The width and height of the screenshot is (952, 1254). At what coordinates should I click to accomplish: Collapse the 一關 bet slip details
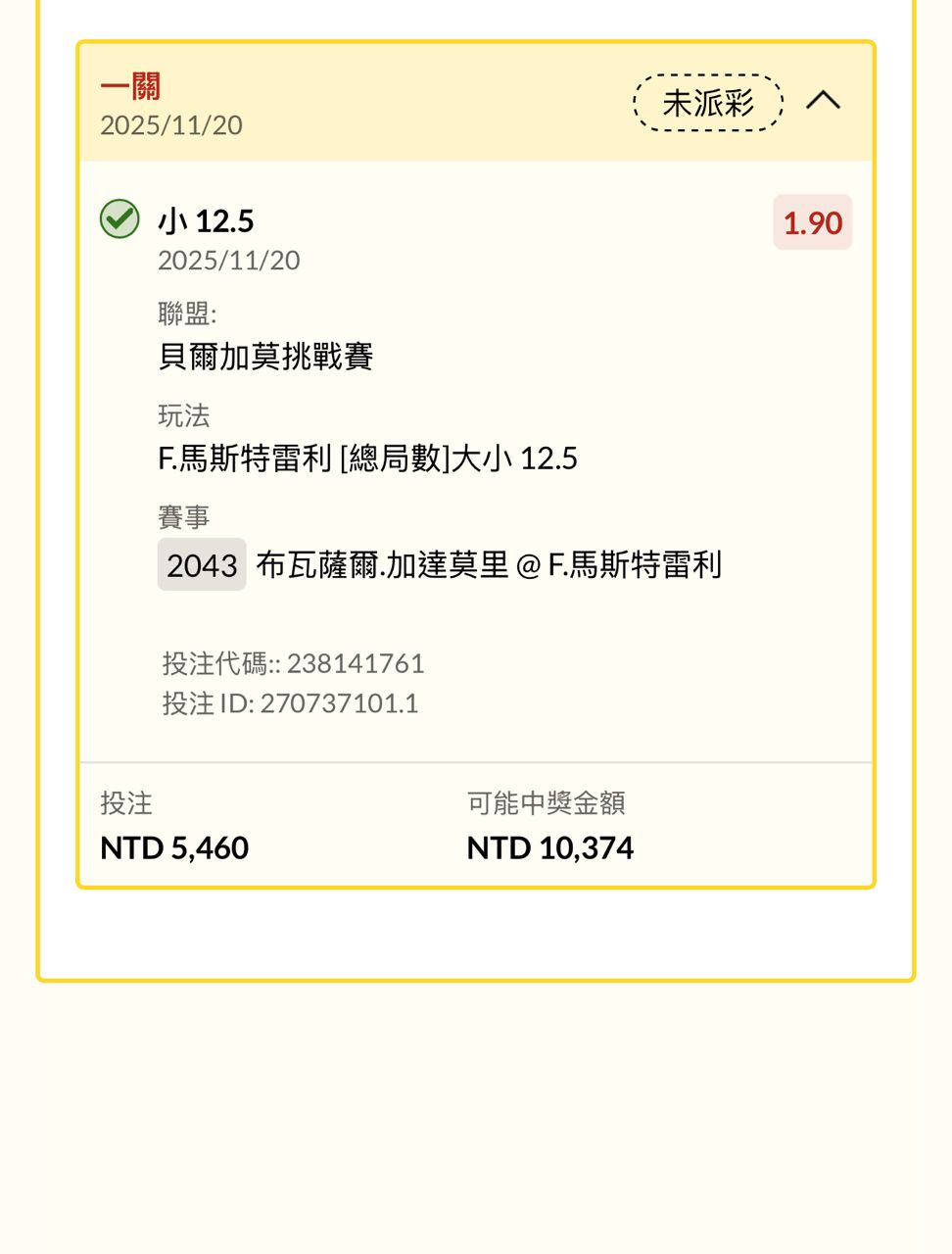coord(823,100)
